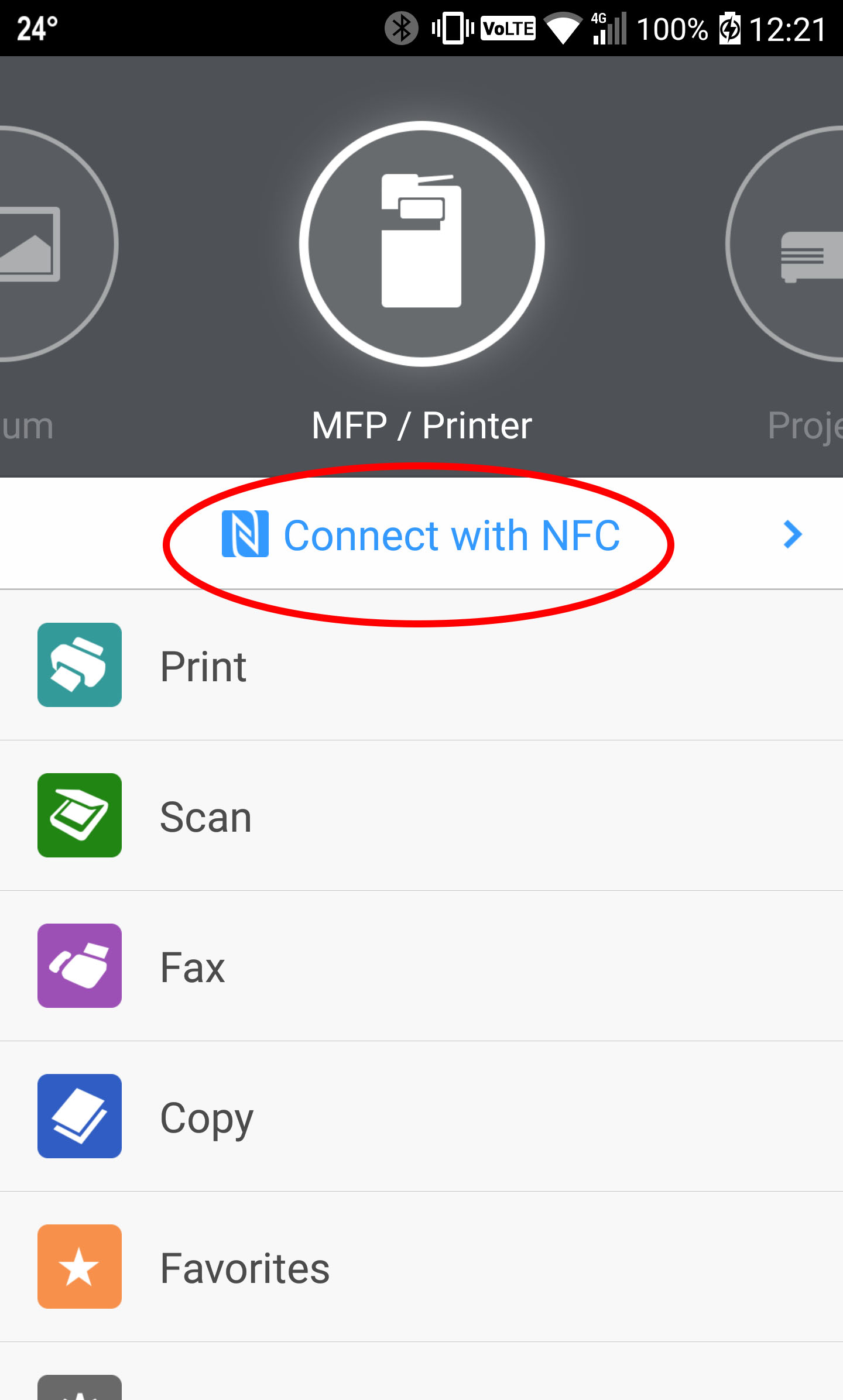Viewport: 843px width, 1400px height.
Task: Open the Fax function
Action: click(x=421, y=966)
